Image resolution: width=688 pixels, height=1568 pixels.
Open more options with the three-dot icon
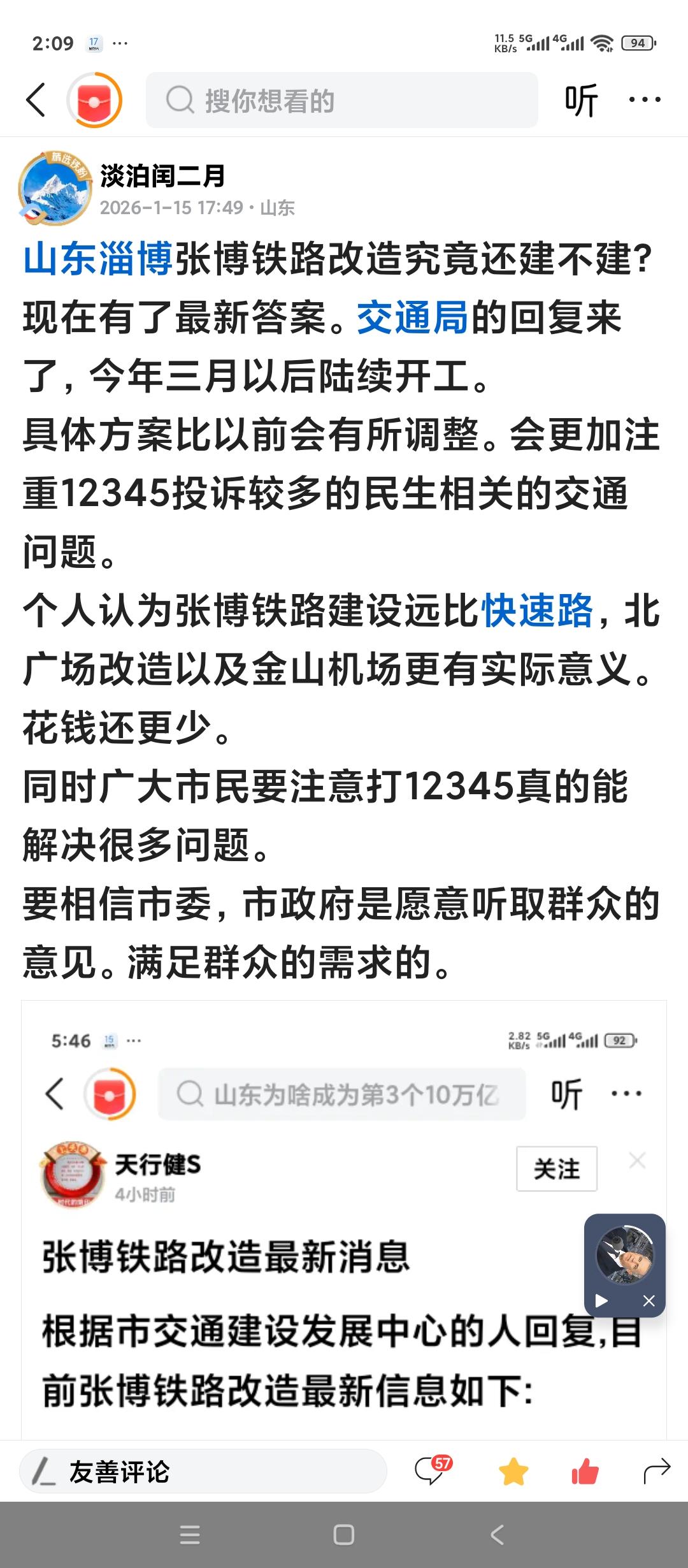tap(643, 99)
